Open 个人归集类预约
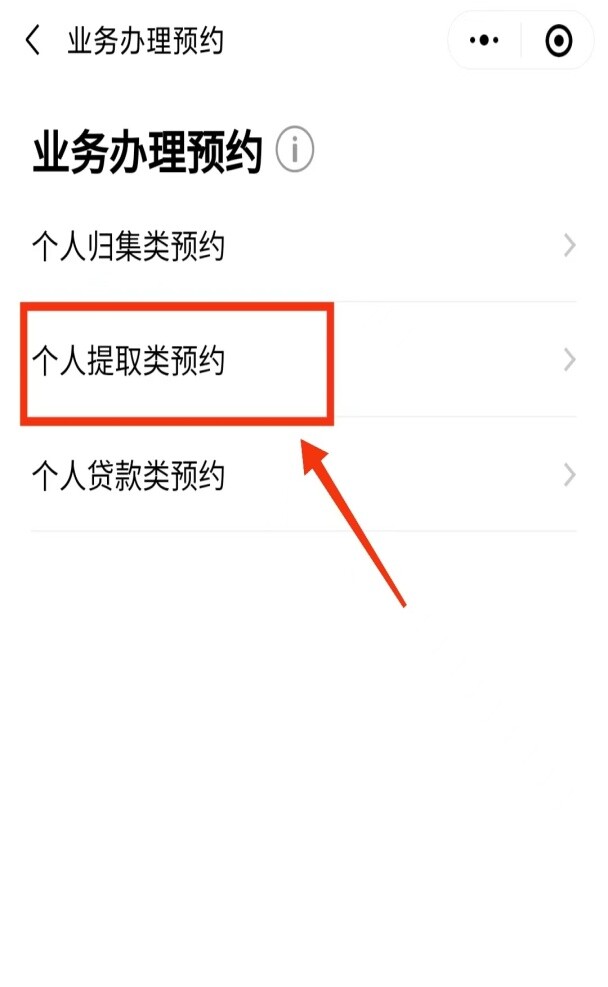 pyautogui.click(x=300, y=246)
